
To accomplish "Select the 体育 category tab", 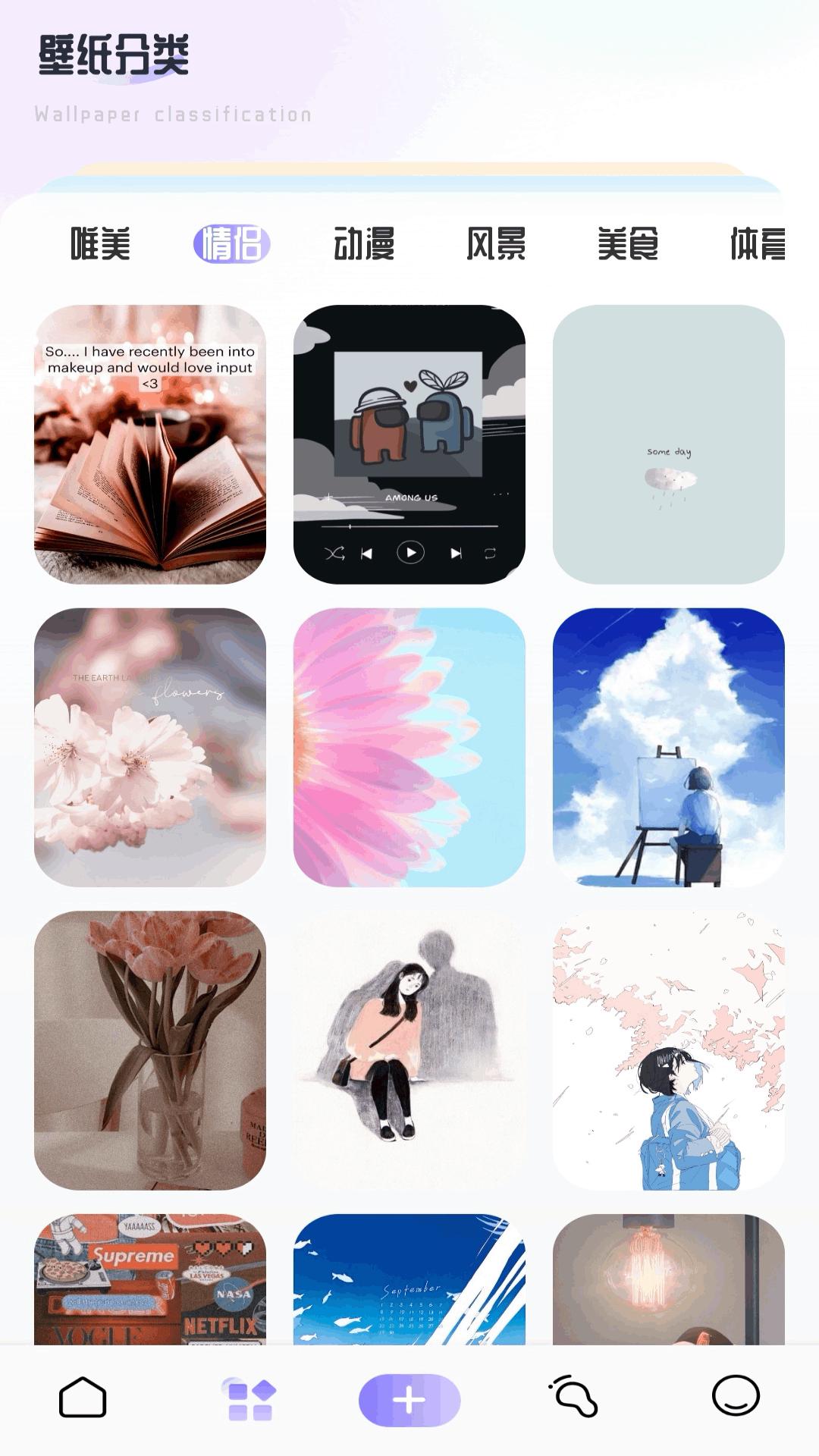I will (x=757, y=244).
